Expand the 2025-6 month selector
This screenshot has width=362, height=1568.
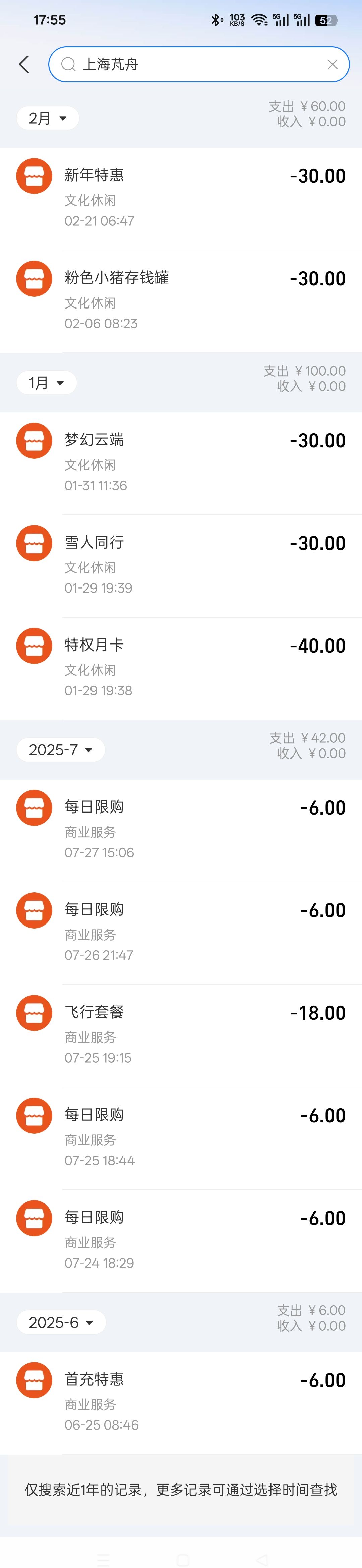[61, 1322]
